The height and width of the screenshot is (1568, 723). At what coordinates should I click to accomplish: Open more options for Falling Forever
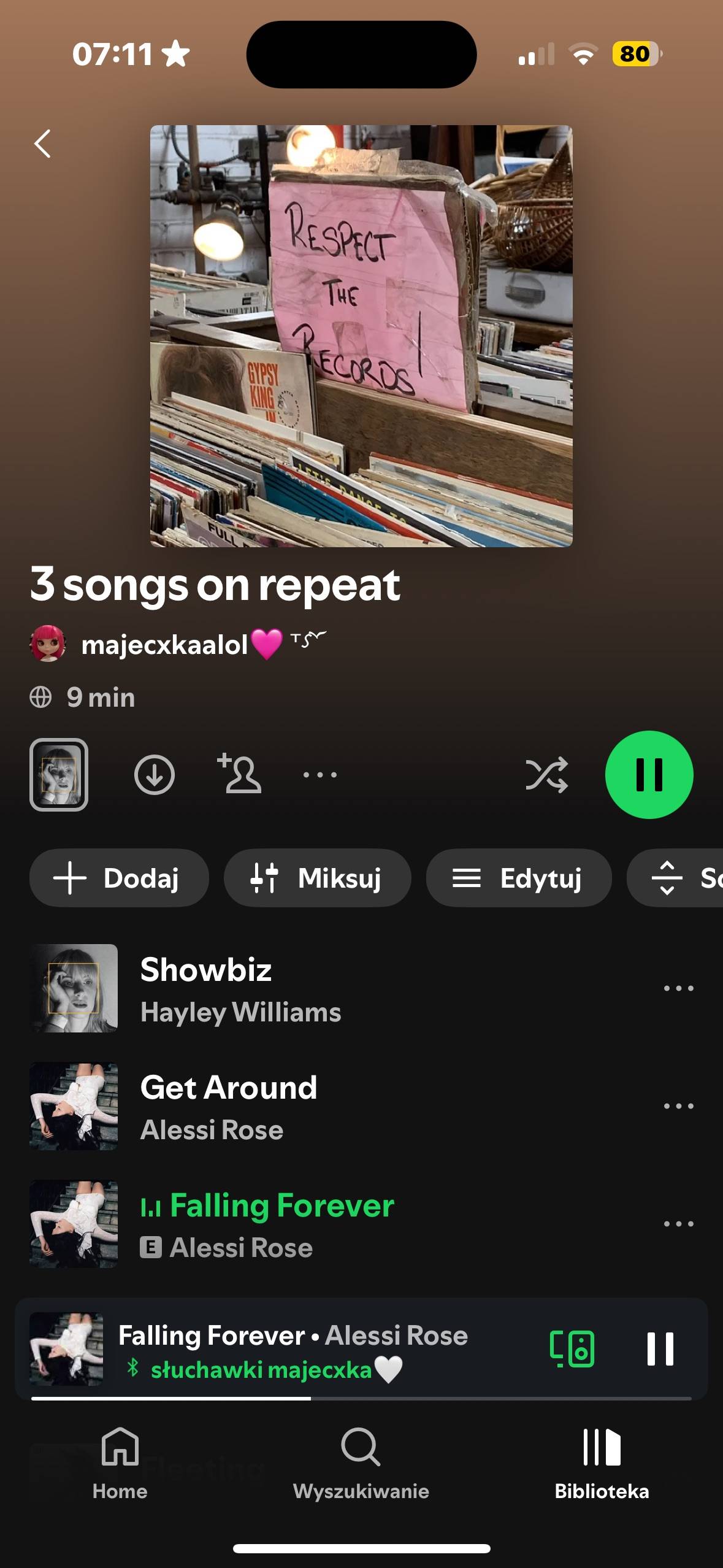tap(678, 1224)
